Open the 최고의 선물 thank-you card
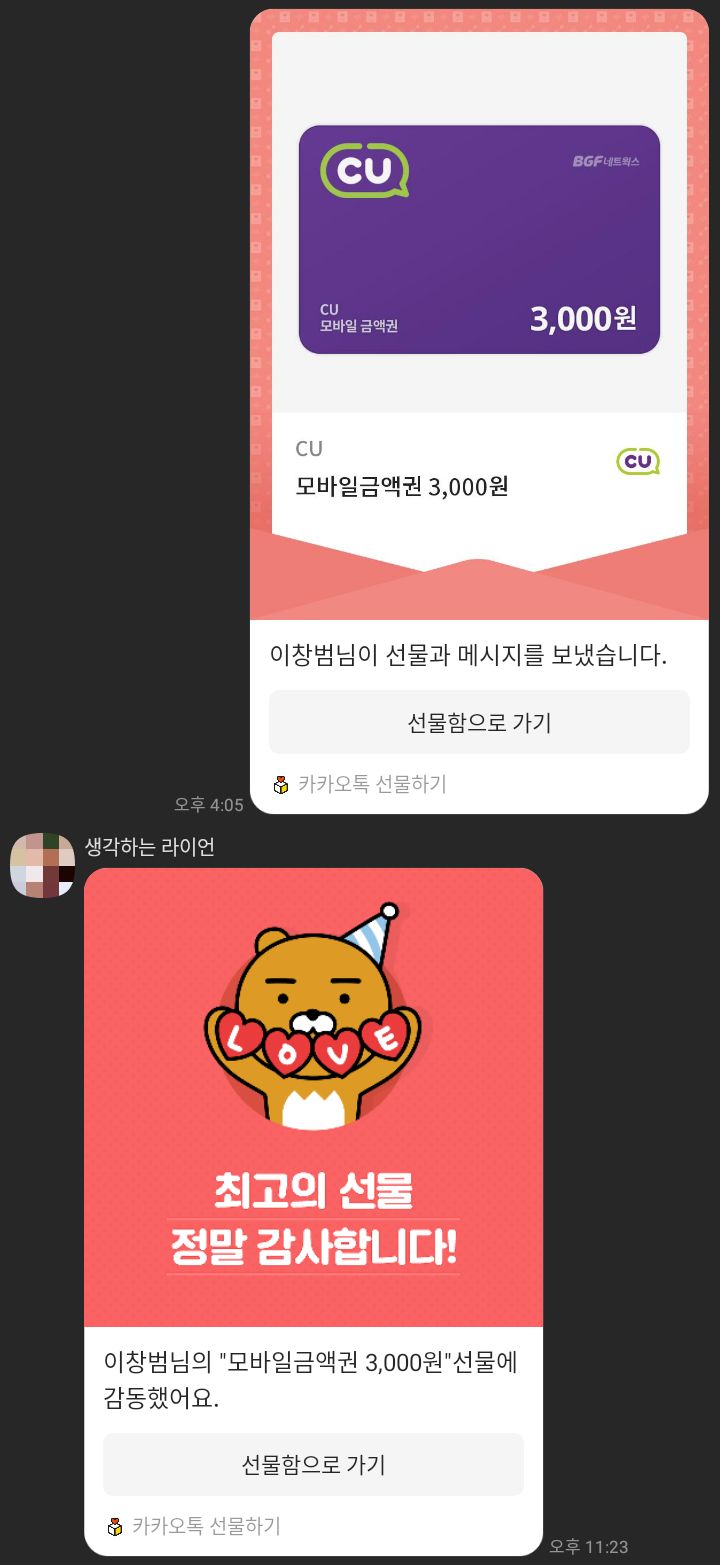The image size is (720, 1565). tap(313, 1097)
